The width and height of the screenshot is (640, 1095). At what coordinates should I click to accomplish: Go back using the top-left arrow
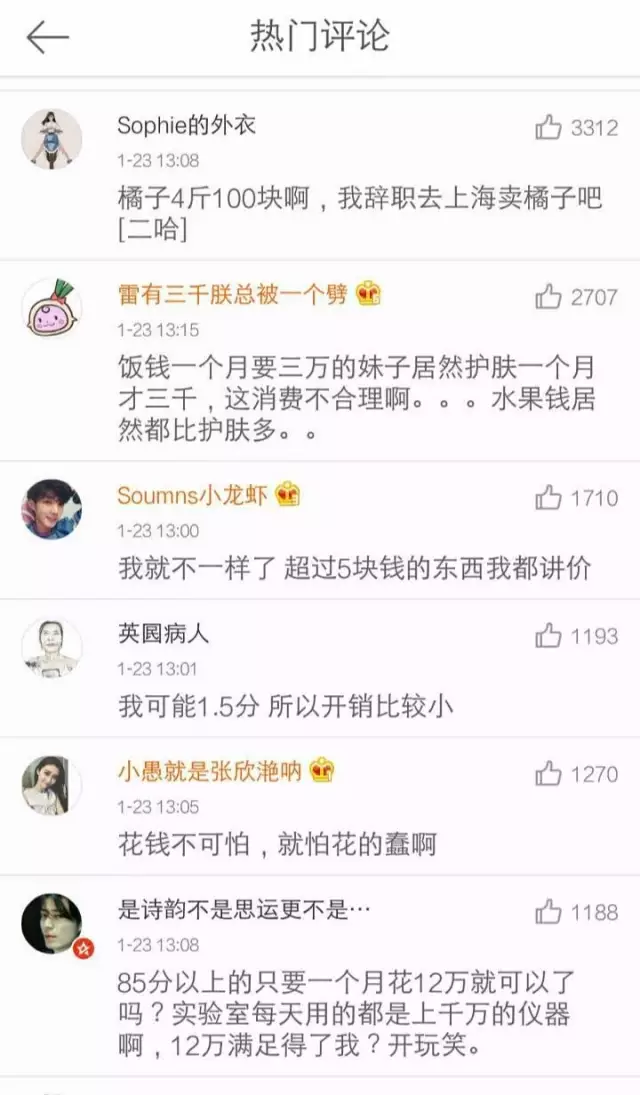click(x=47, y=38)
